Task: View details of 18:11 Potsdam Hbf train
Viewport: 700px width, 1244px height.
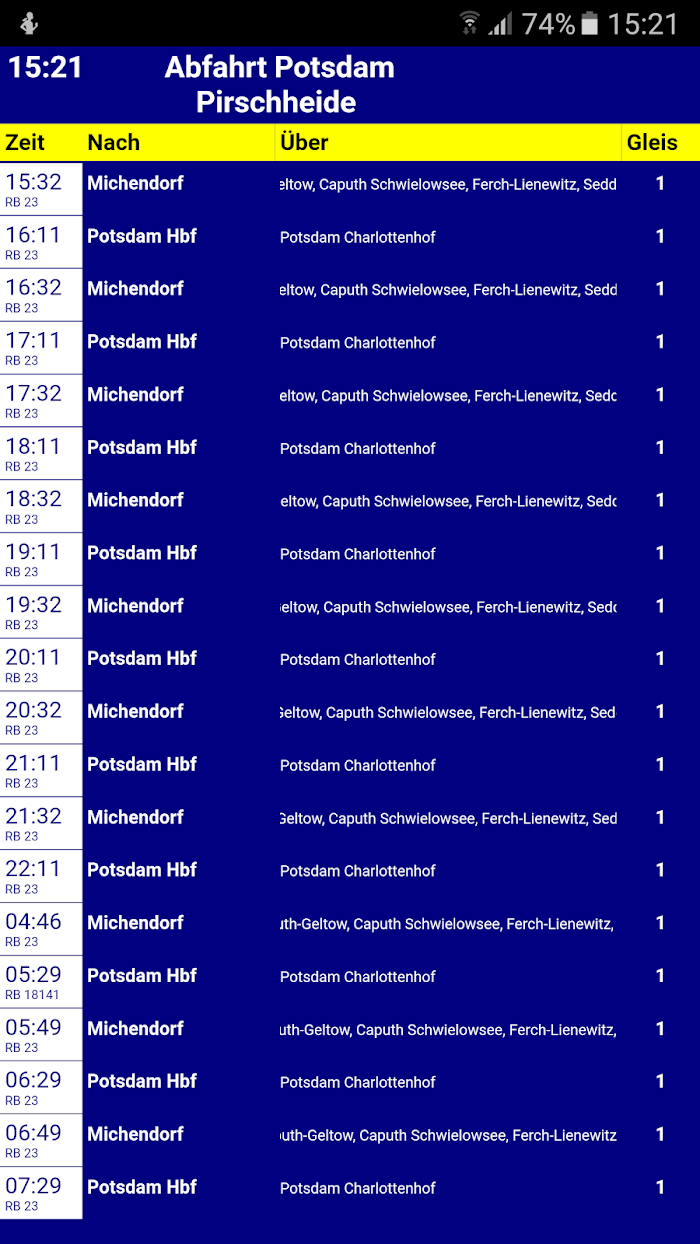Action: pyautogui.click(x=350, y=452)
